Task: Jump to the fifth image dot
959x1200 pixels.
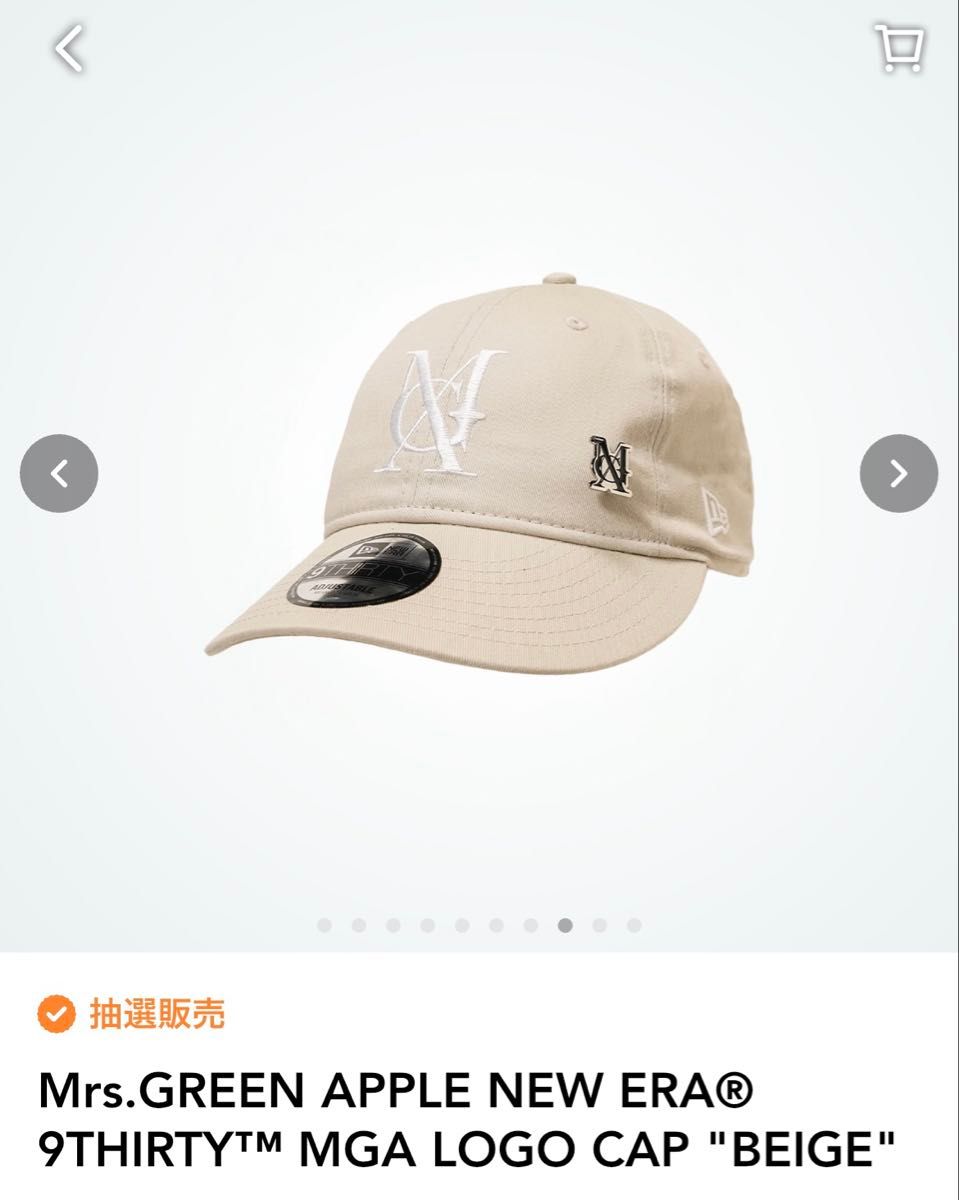Action: tap(462, 925)
